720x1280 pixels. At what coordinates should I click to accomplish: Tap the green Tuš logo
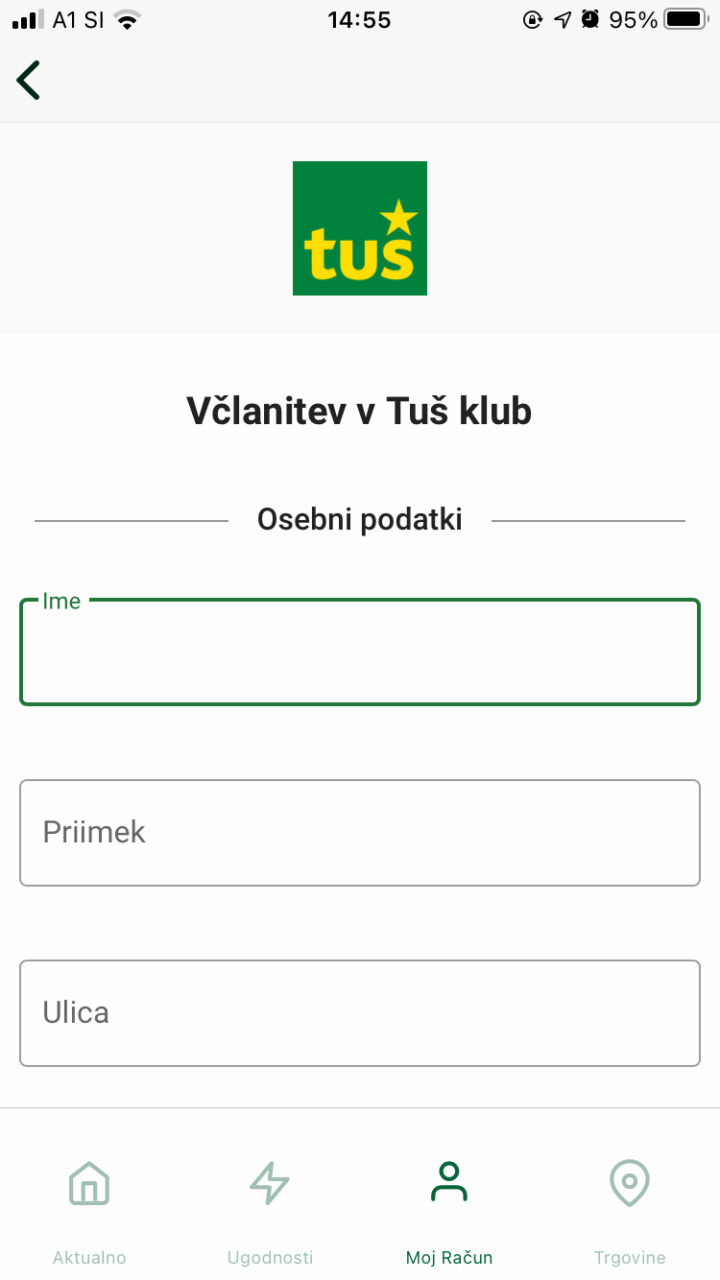point(360,228)
